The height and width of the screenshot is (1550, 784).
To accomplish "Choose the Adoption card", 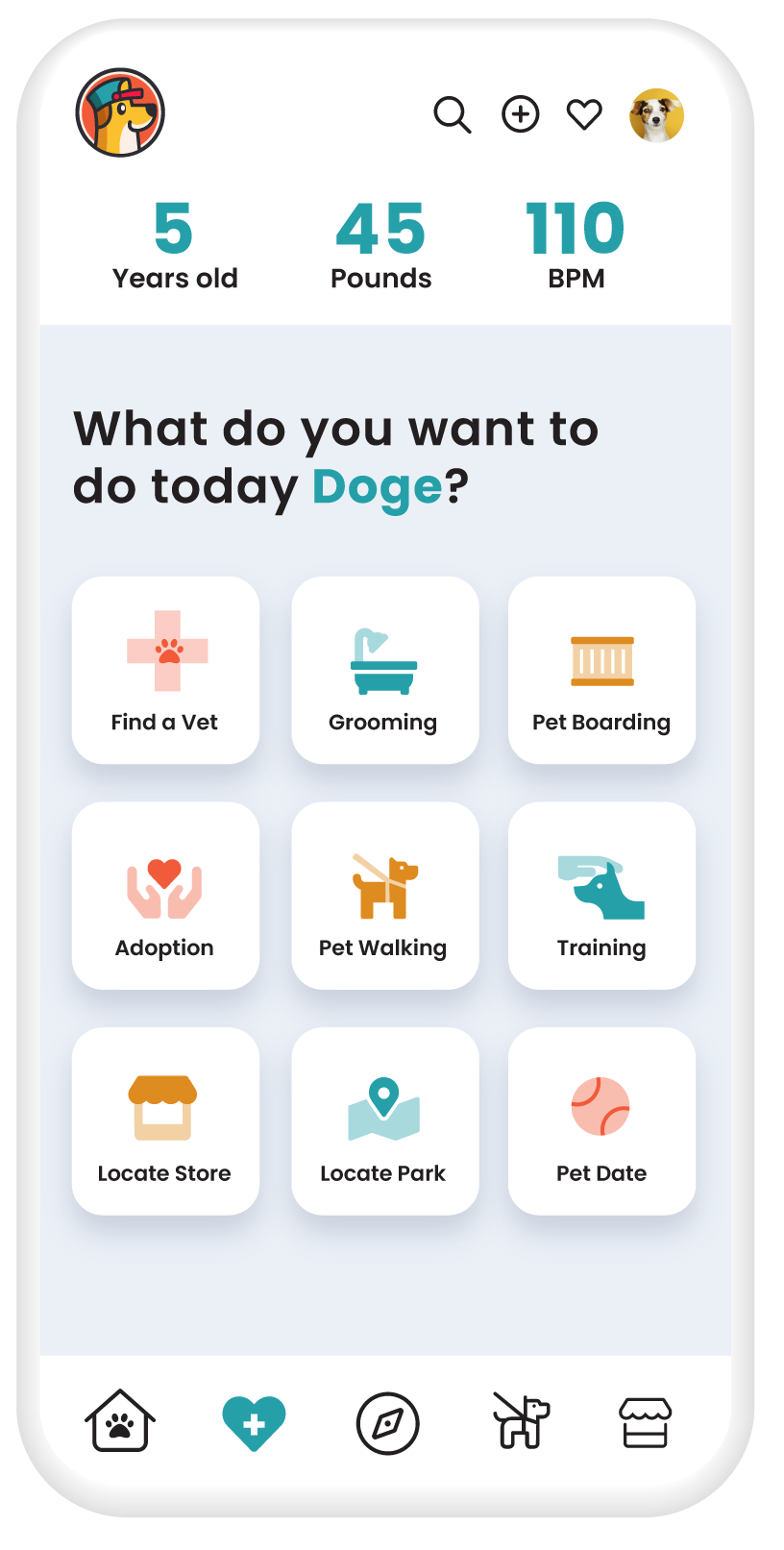I will [x=165, y=896].
